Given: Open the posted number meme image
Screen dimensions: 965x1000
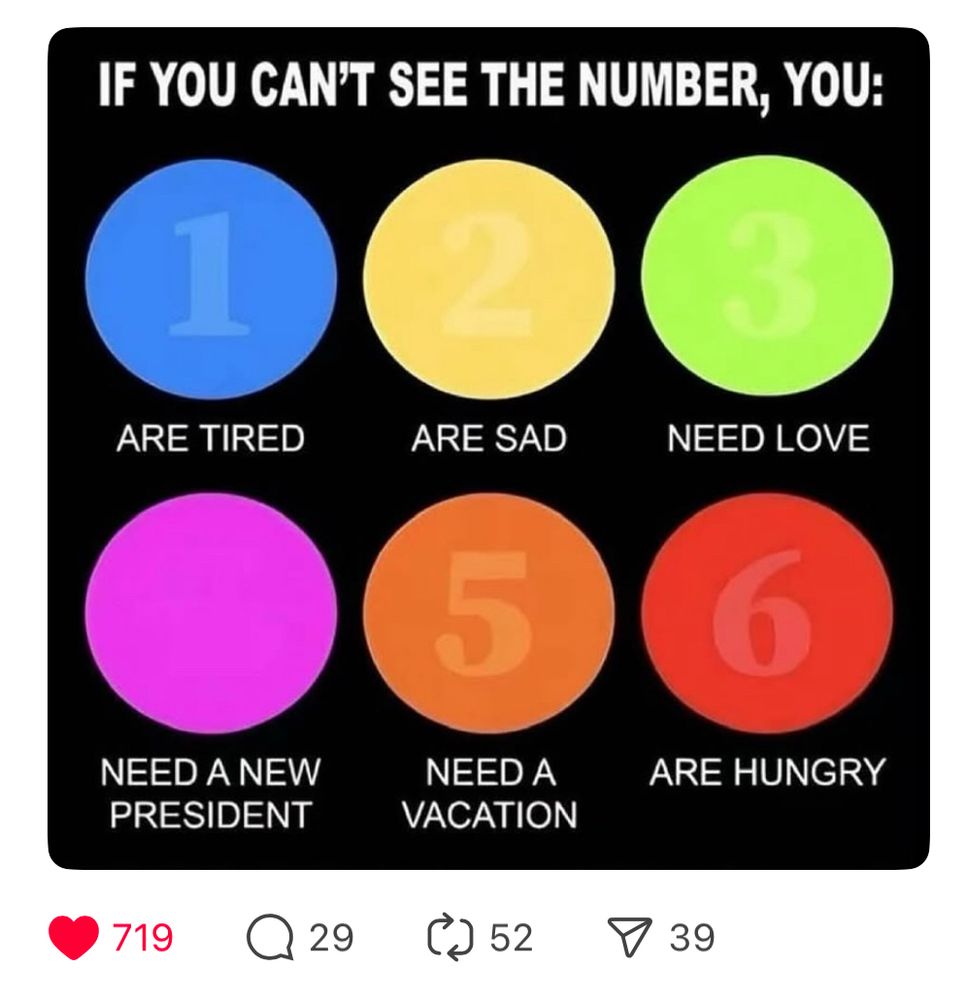Looking at the screenshot, I should tap(488, 448).
